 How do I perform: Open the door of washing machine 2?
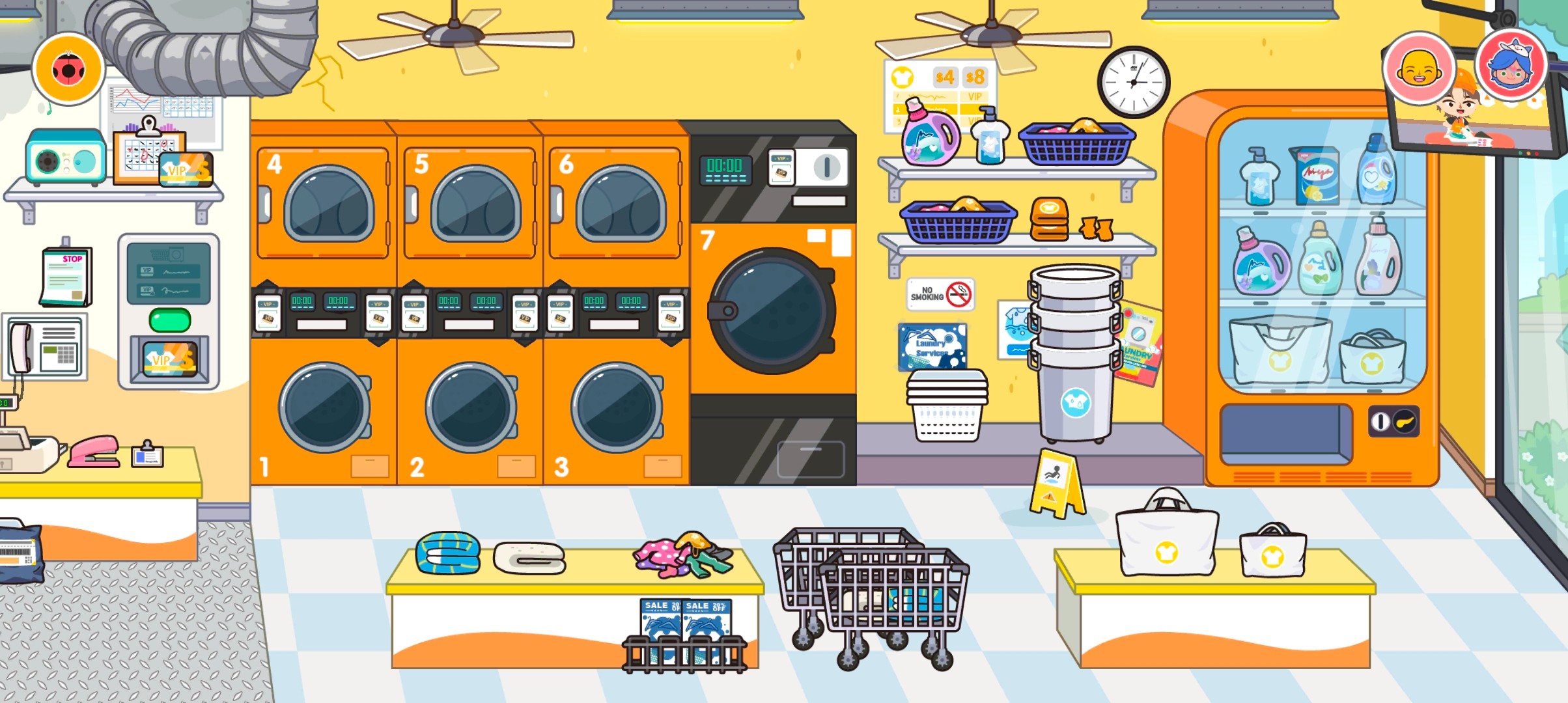click(471, 407)
